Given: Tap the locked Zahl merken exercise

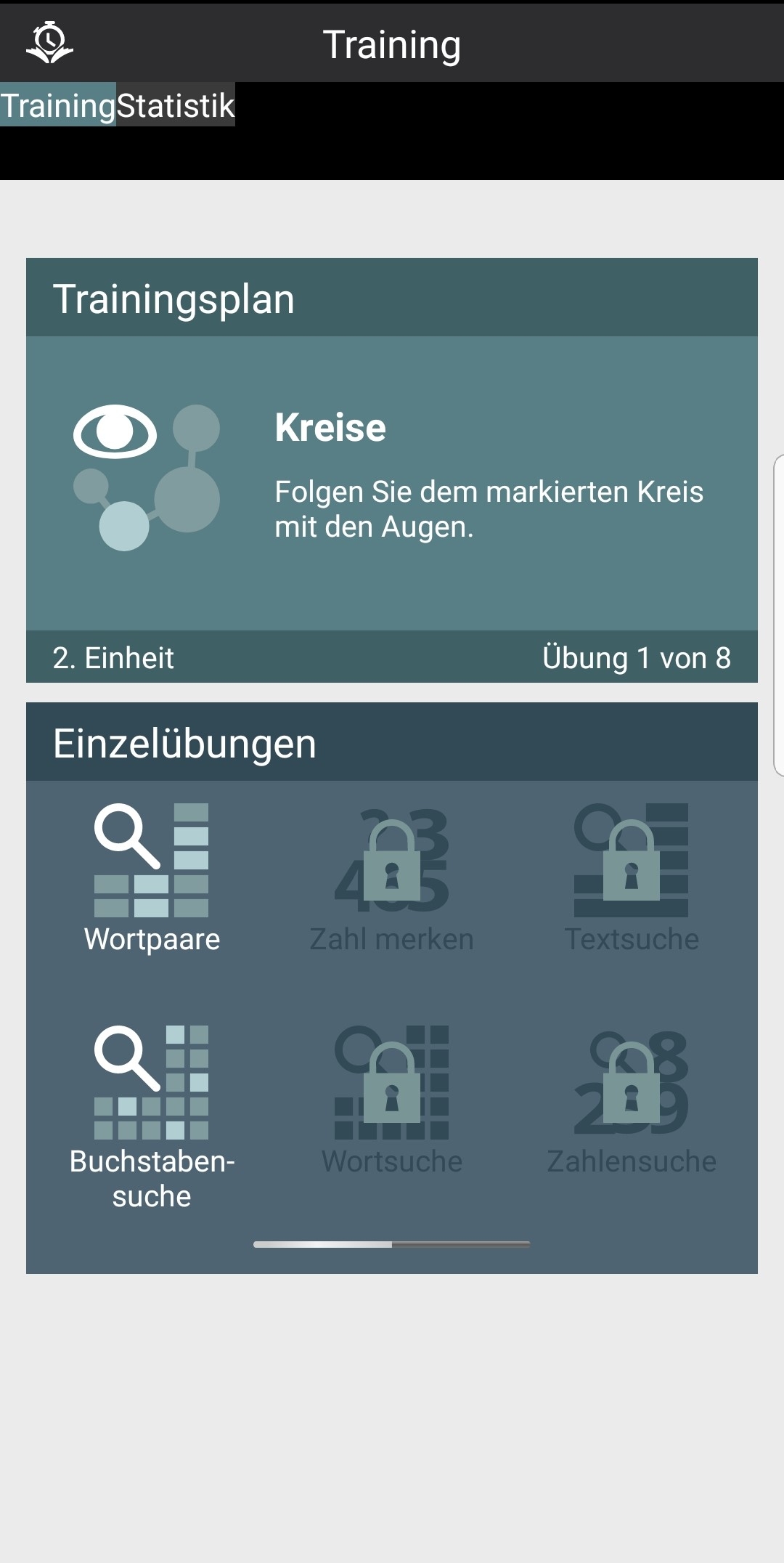Looking at the screenshot, I should (x=392, y=877).
